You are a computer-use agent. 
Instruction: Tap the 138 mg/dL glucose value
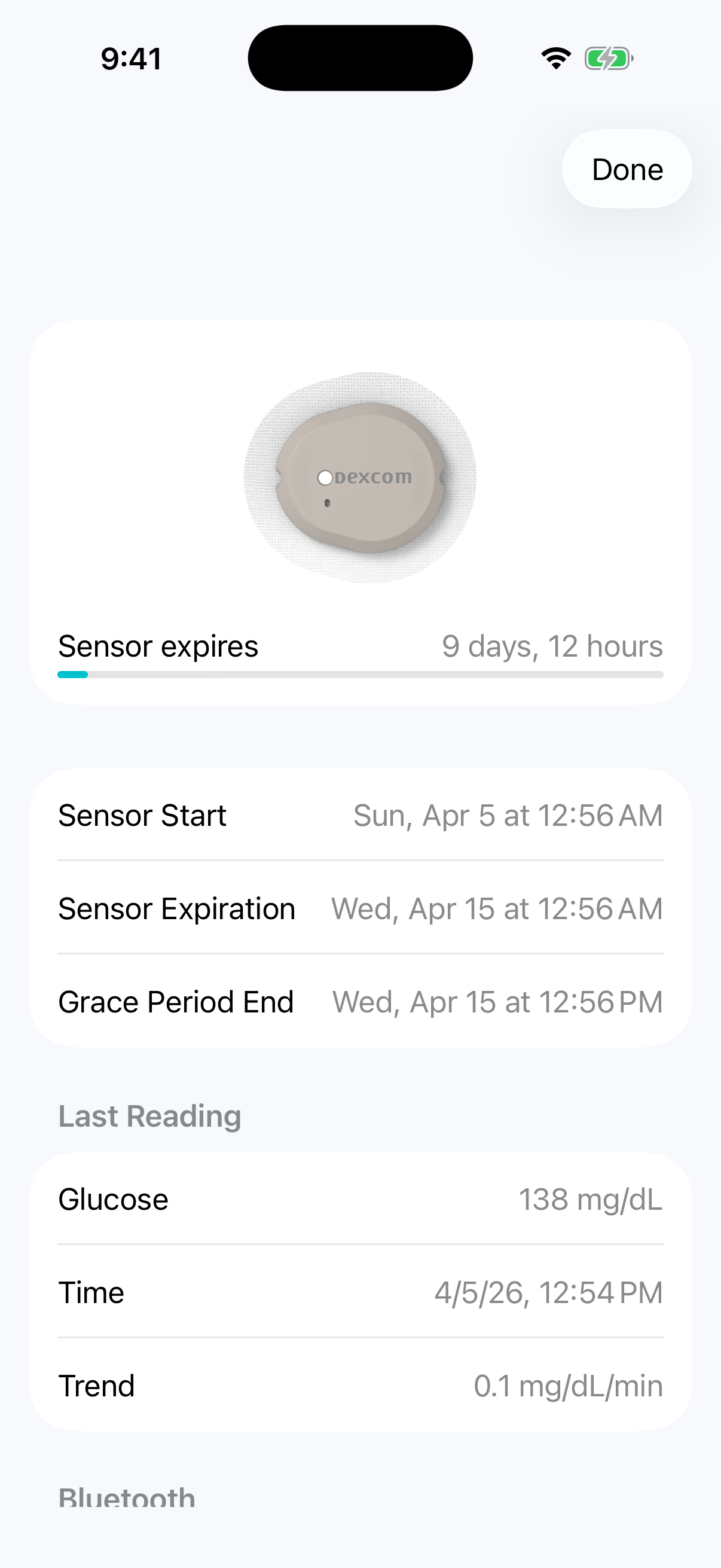[591, 1198]
